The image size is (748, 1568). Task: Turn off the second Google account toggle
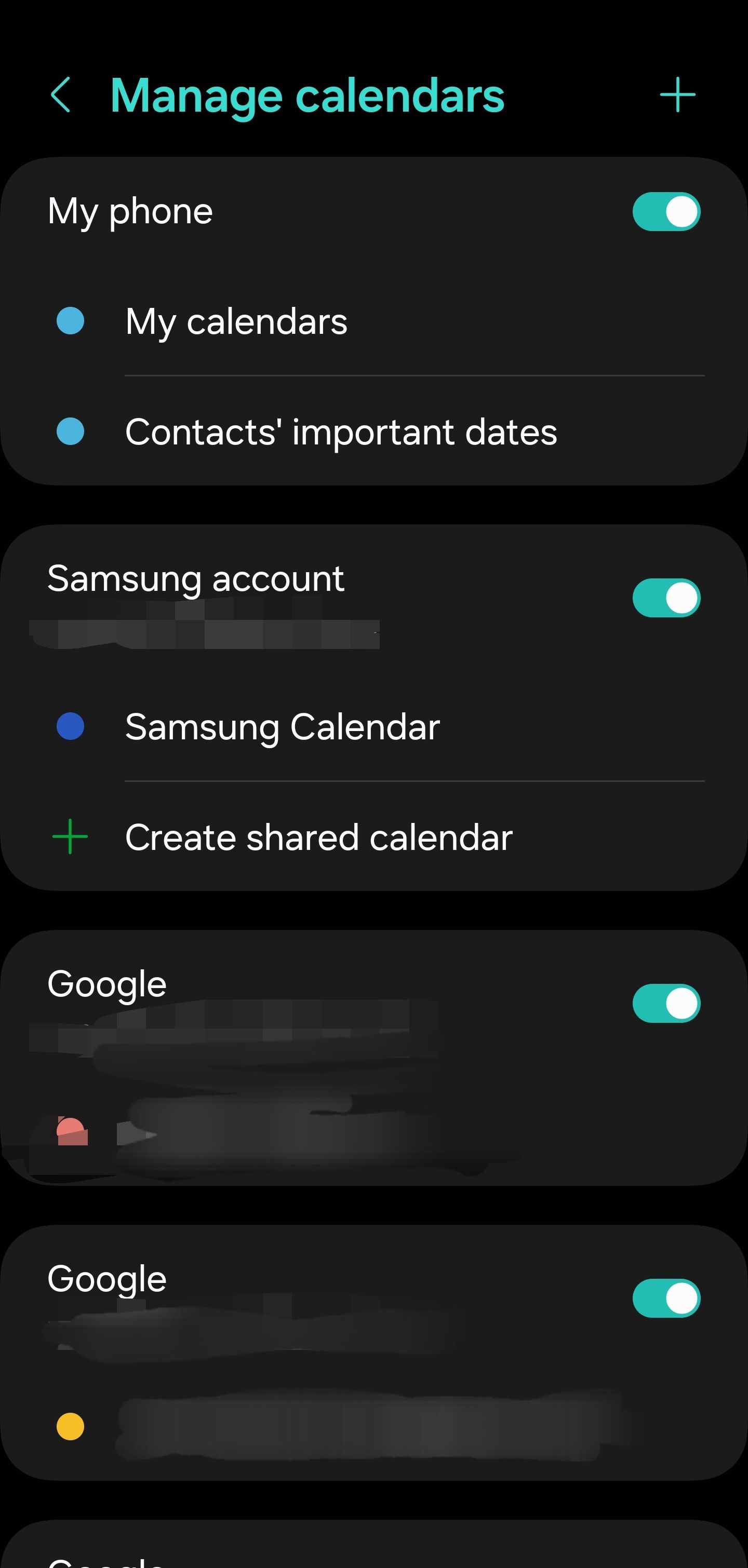(x=666, y=1297)
